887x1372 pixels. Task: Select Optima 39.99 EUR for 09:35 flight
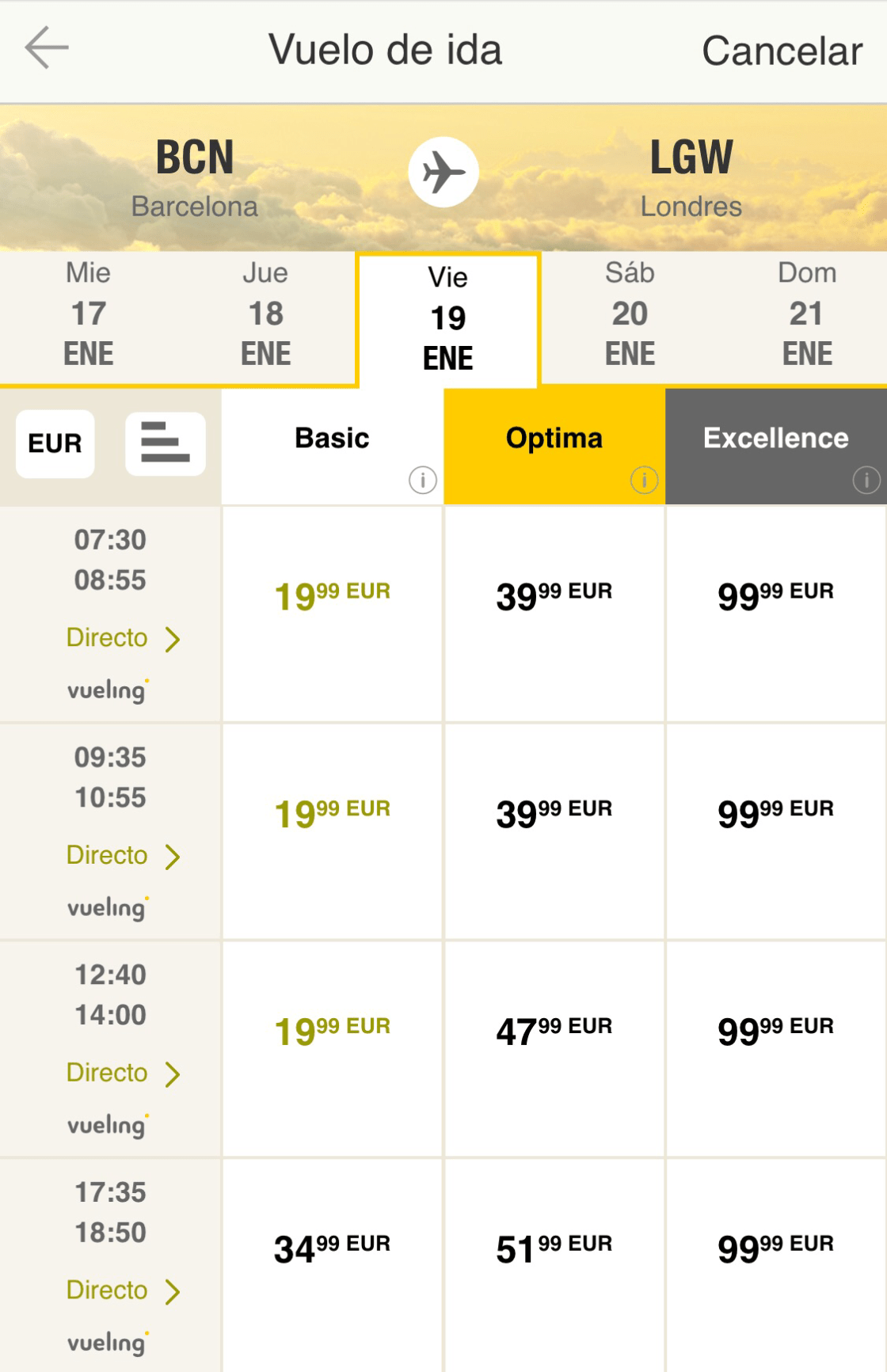click(554, 813)
